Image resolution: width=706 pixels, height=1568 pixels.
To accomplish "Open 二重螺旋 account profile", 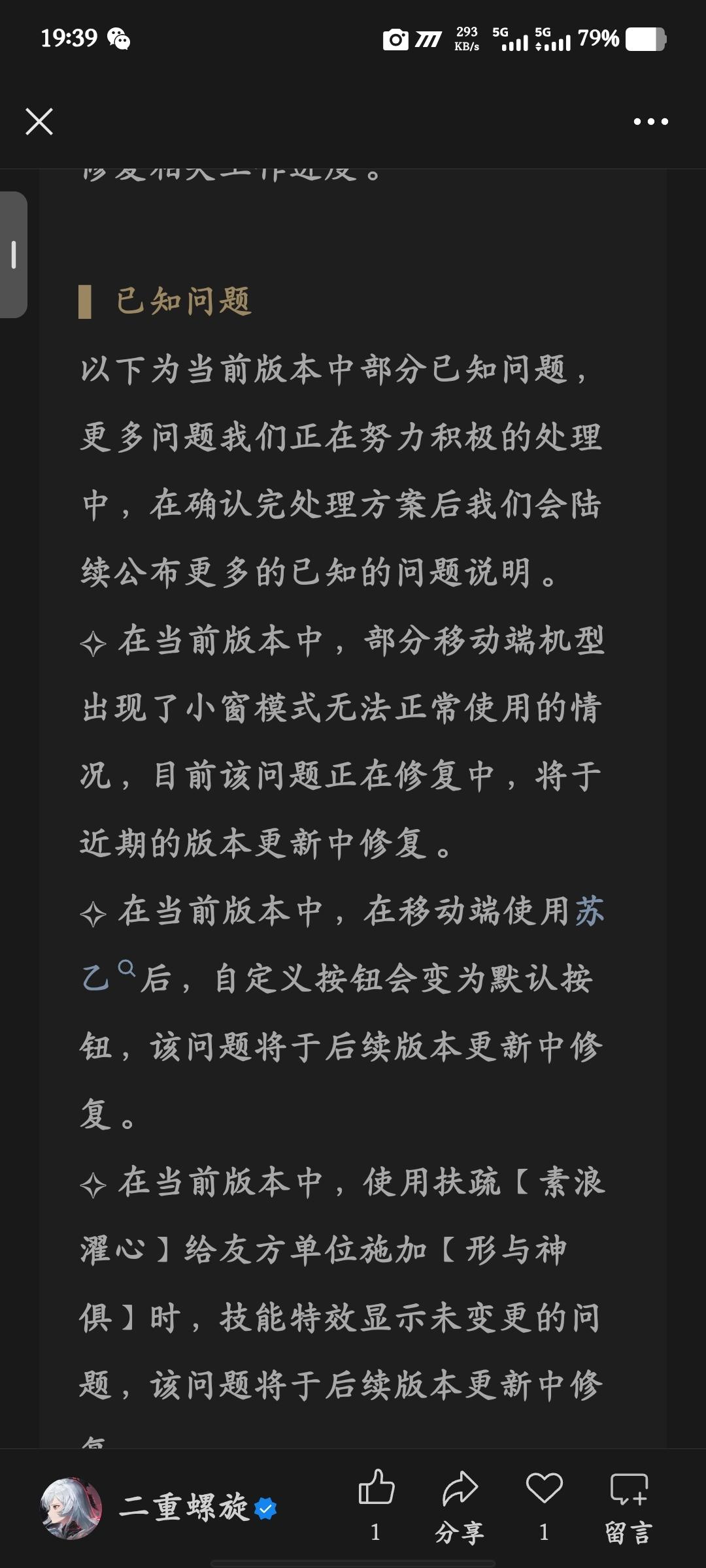I will click(184, 1508).
